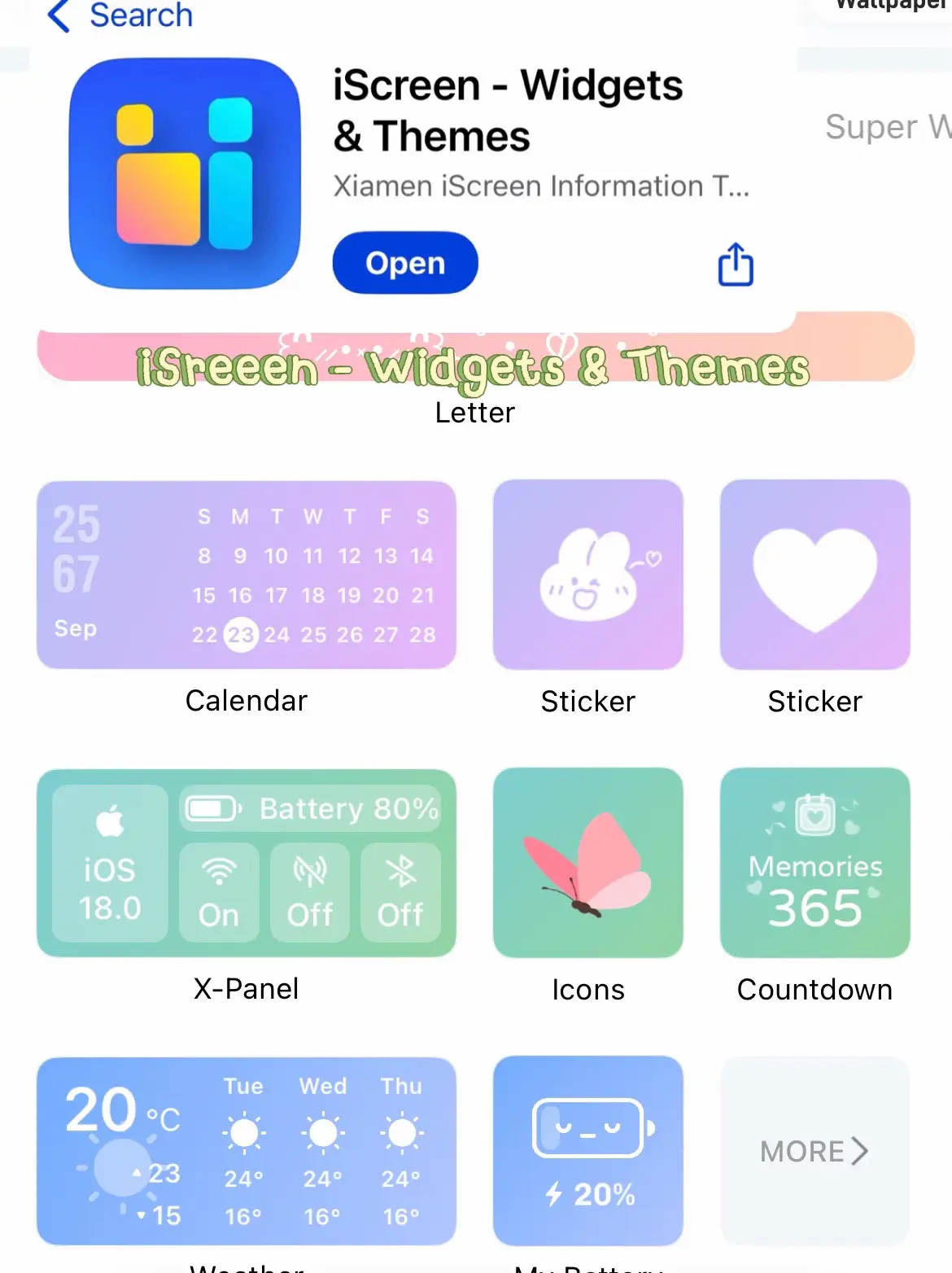The height and width of the screenshot is (1273, 952).
Task: Tap the Battery 80% indicator in X-Panel
Action: (312, 808)
